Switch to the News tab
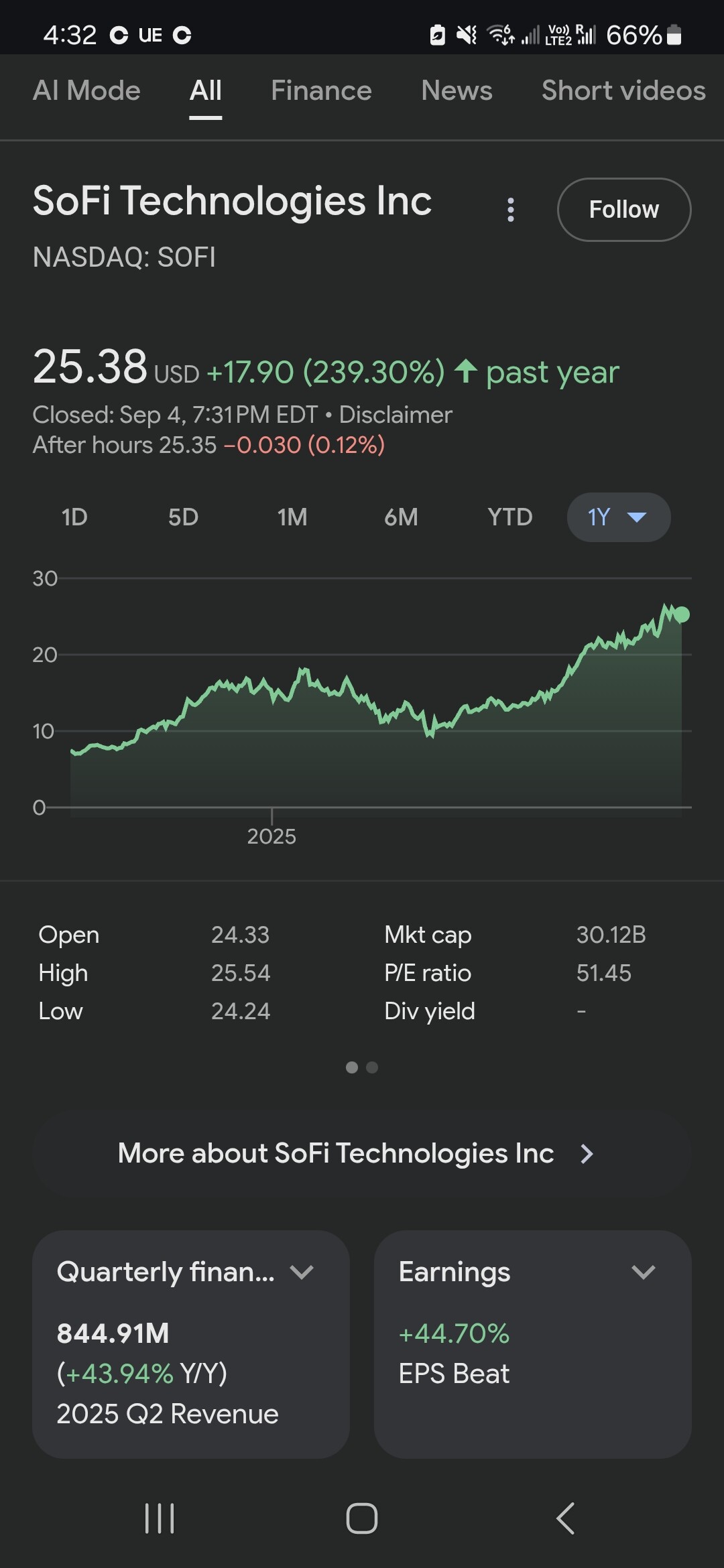This screenshot has width=724, height=1568. pyautogui.click(x=457, y=90)
